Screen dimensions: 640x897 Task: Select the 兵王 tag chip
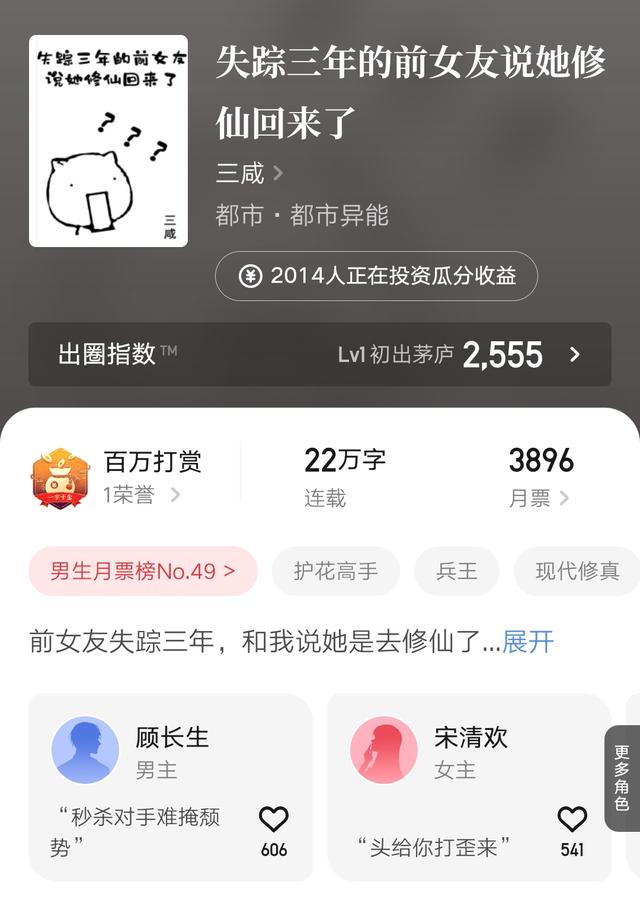click(457, 571)
